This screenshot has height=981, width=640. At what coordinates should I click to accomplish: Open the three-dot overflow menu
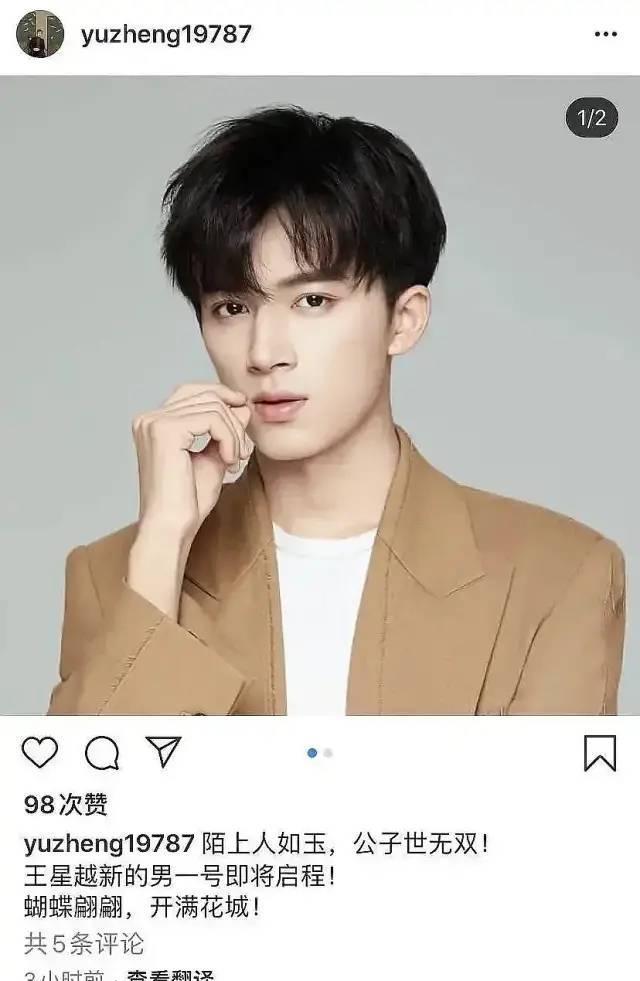605,34
